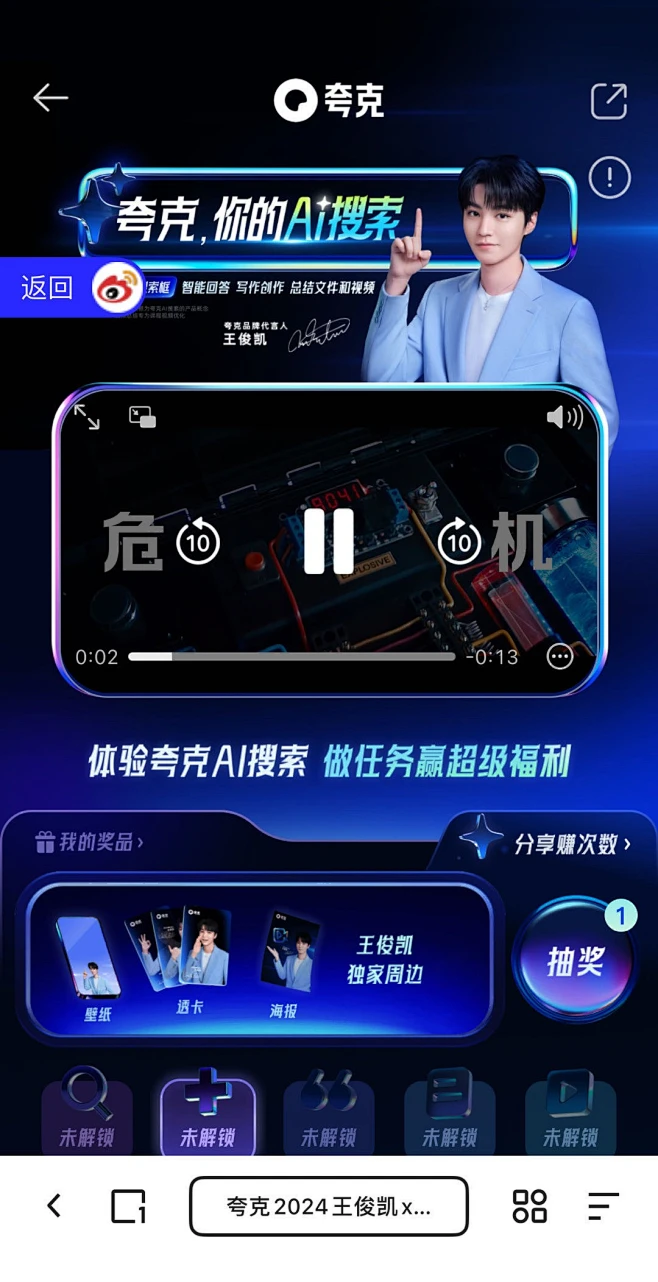
Task: Enable picture-in-picture mode for video
Action: tap(142, 417)
